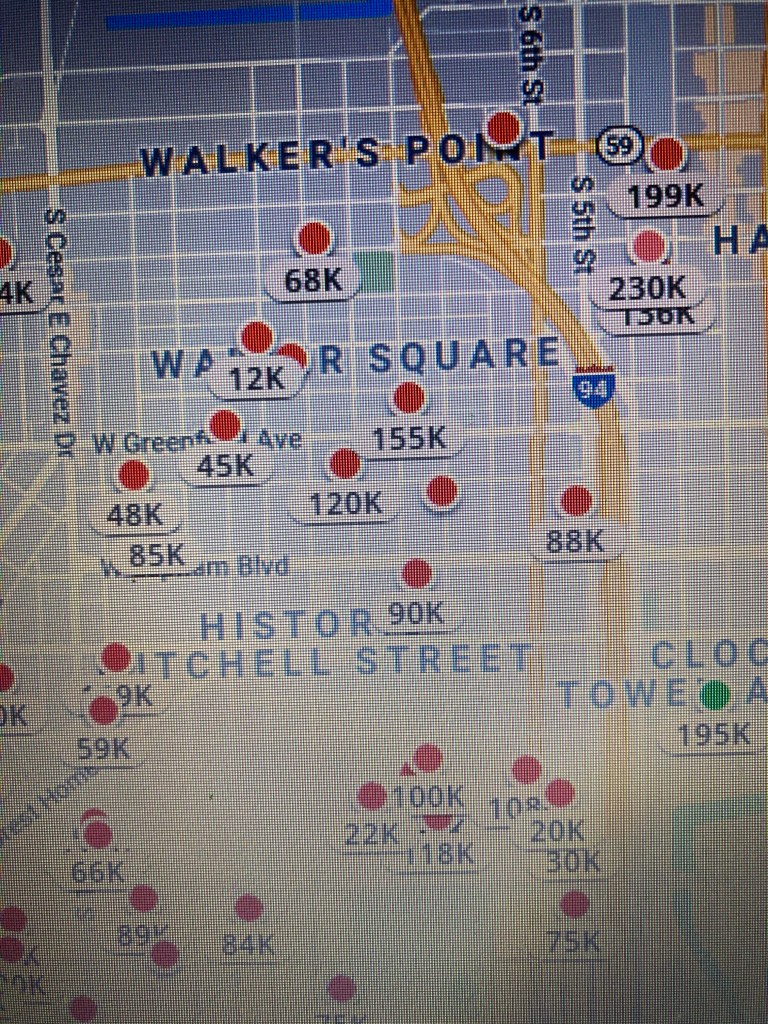View the 100K property marker
This screenshot has height=1024, width=768.
[x=428, y=758]
